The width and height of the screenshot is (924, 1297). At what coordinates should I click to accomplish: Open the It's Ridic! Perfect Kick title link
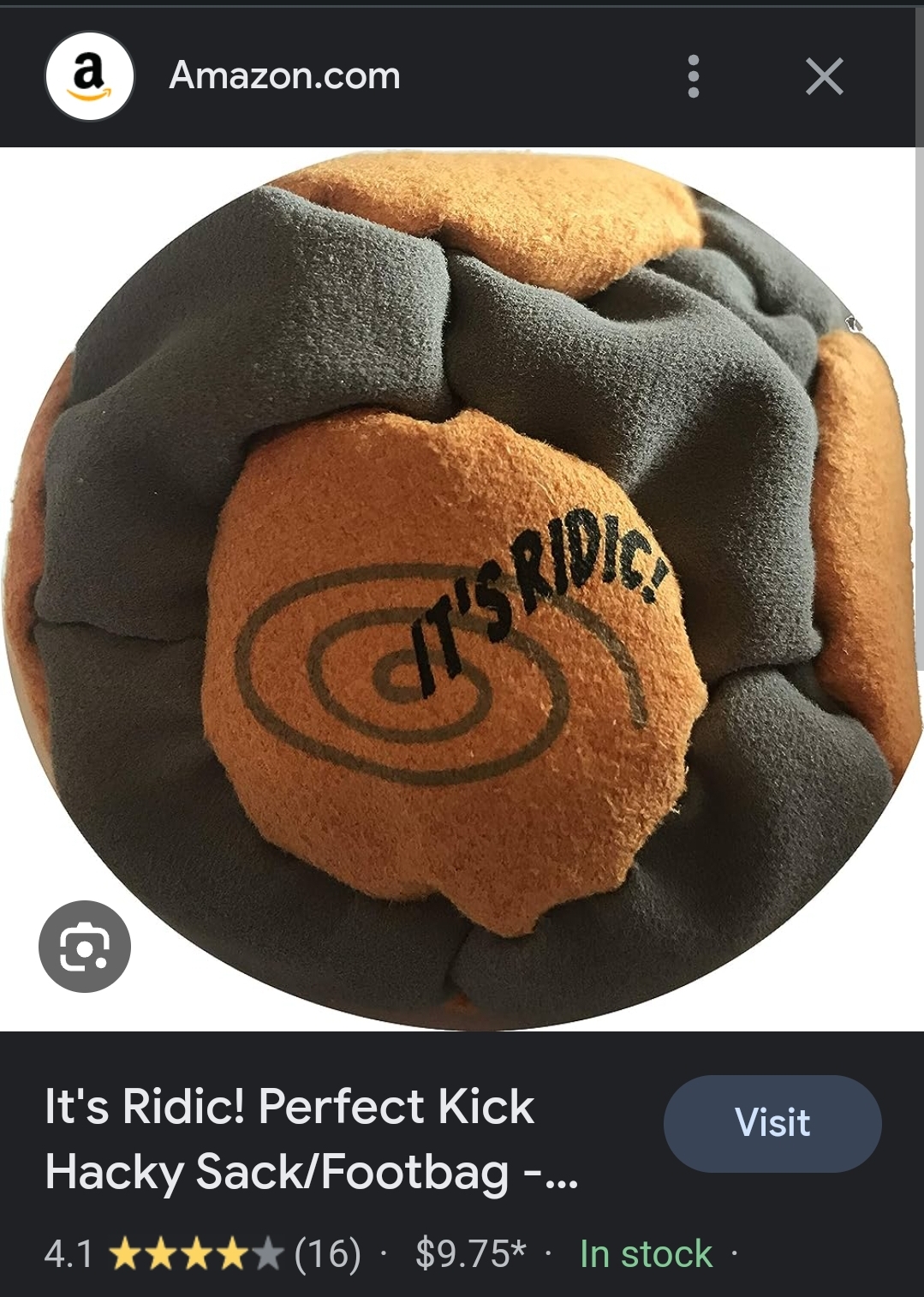coord(308,1138)
